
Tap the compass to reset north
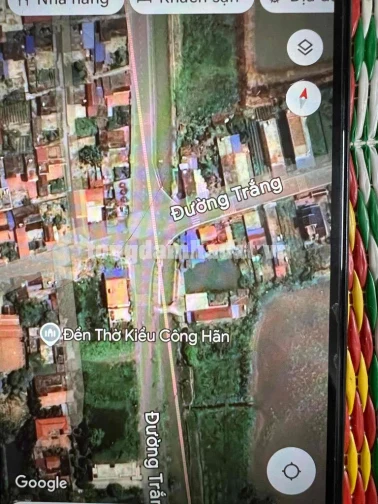pyautogui.click(x=303, y=98)
